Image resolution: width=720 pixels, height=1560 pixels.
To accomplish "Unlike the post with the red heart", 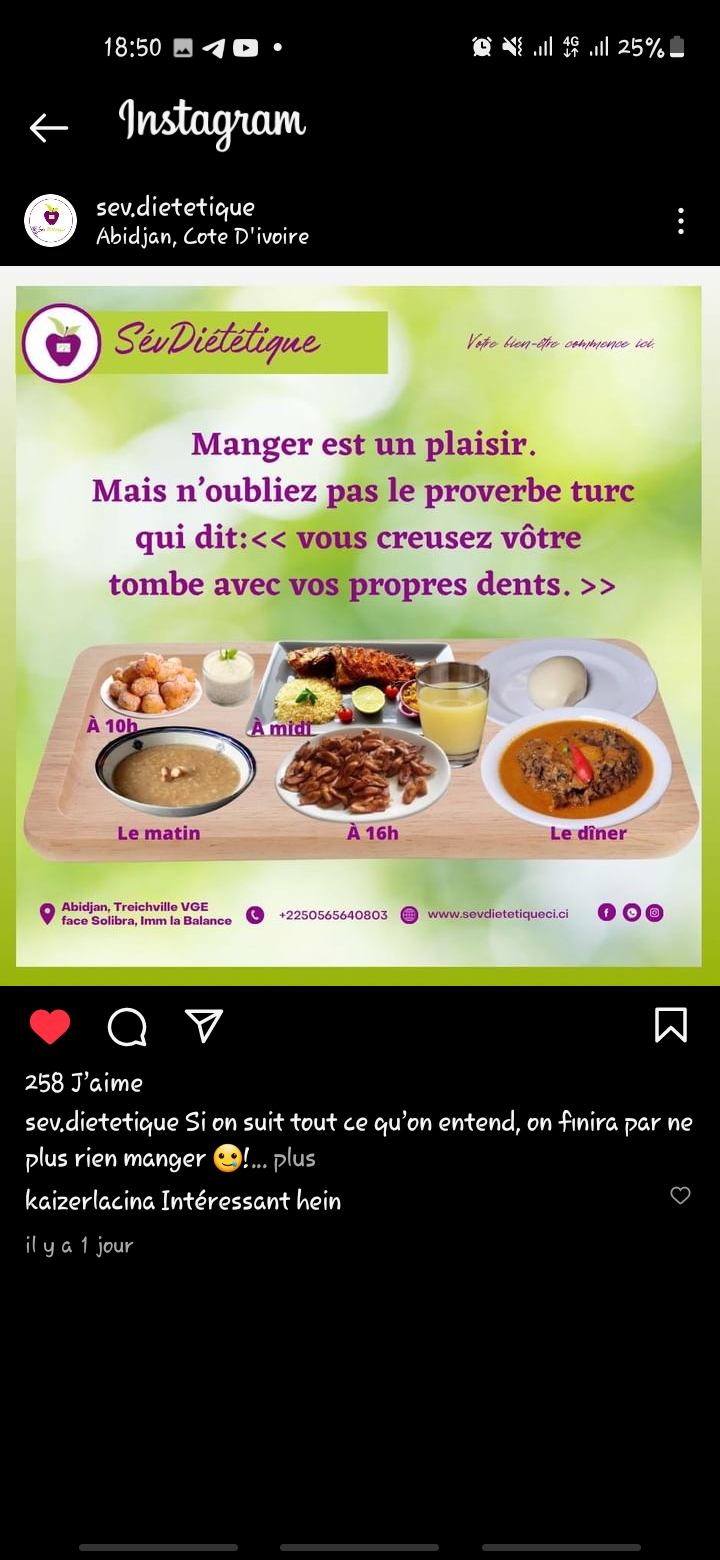I will (x=50, y=1026).
